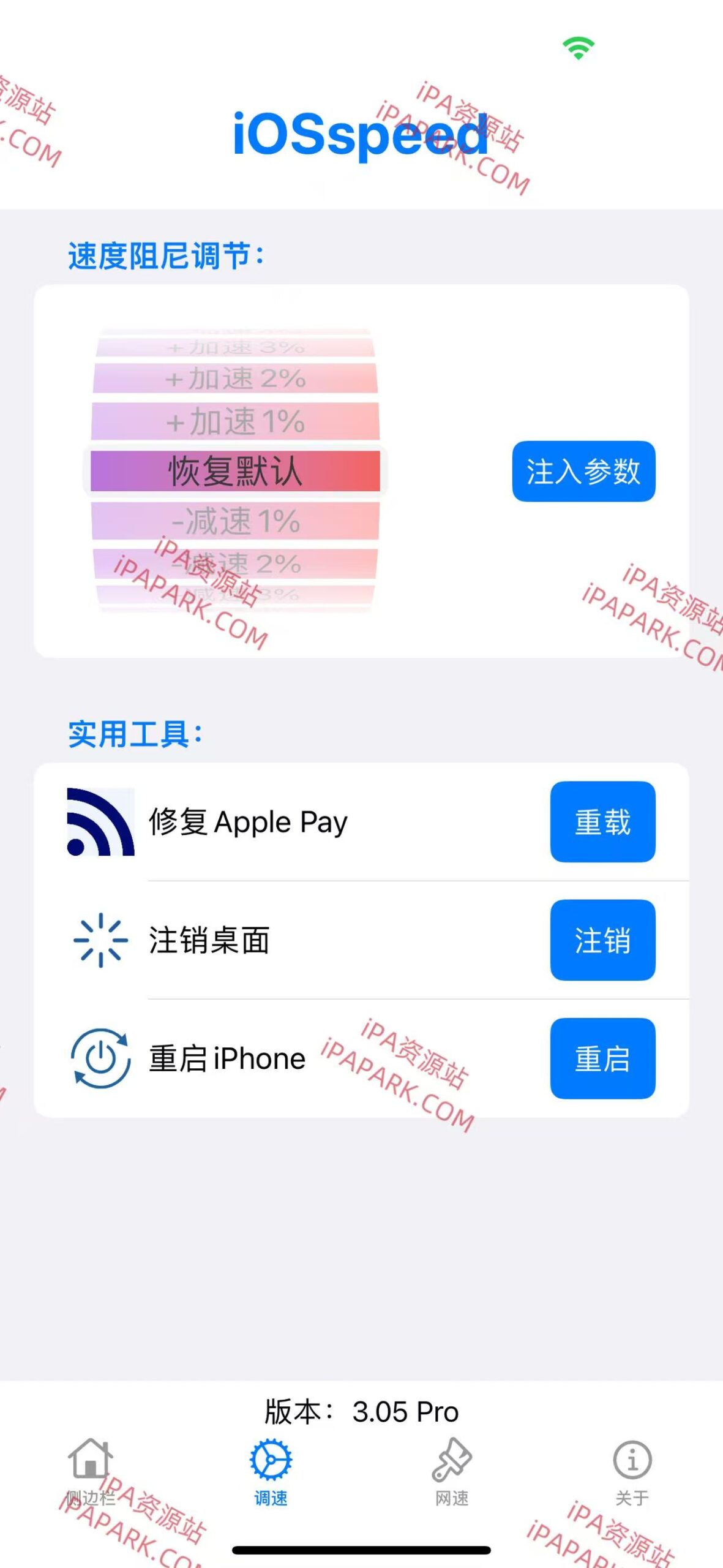Tap the spinner icon beside 注销桌面
Viewport: 723px width, 1568px height.
tap(100, 939)
